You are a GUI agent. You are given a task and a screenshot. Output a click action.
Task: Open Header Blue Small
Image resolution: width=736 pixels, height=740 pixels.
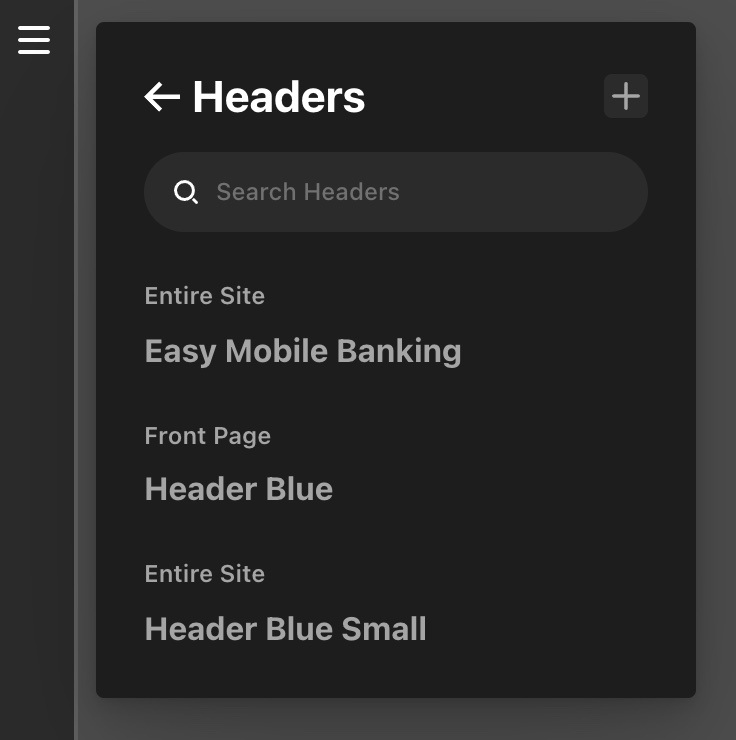click(286, 629)
